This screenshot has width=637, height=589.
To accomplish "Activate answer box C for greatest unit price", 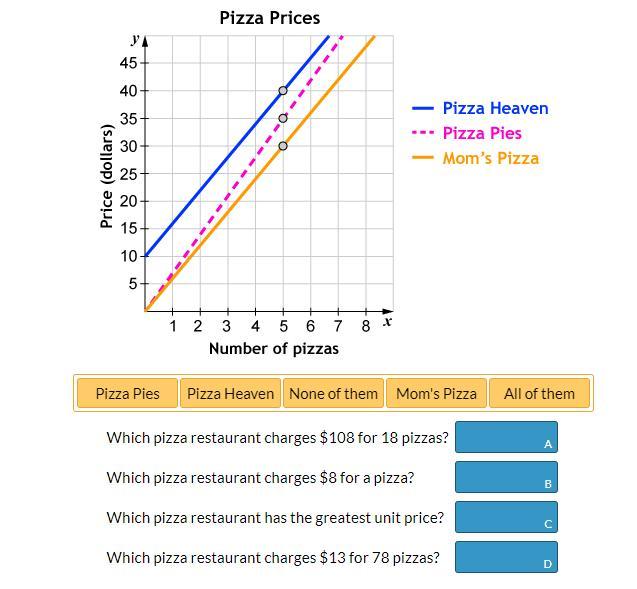I will tap(506, 517).
